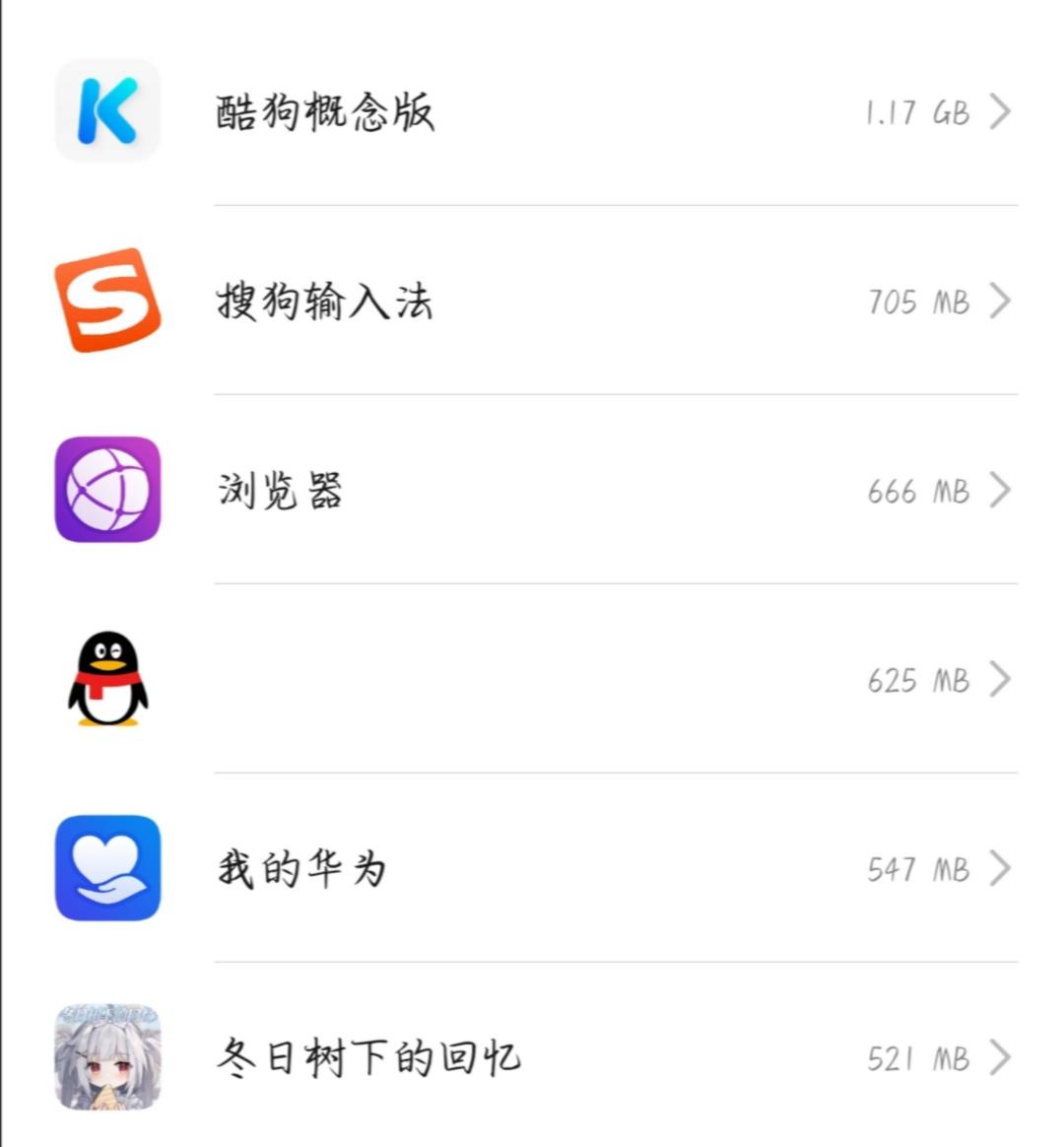Viewport: 1064px width, 1147px height.
Task: Click the QQ penguin icon
Action: click(x=106, y=679)
